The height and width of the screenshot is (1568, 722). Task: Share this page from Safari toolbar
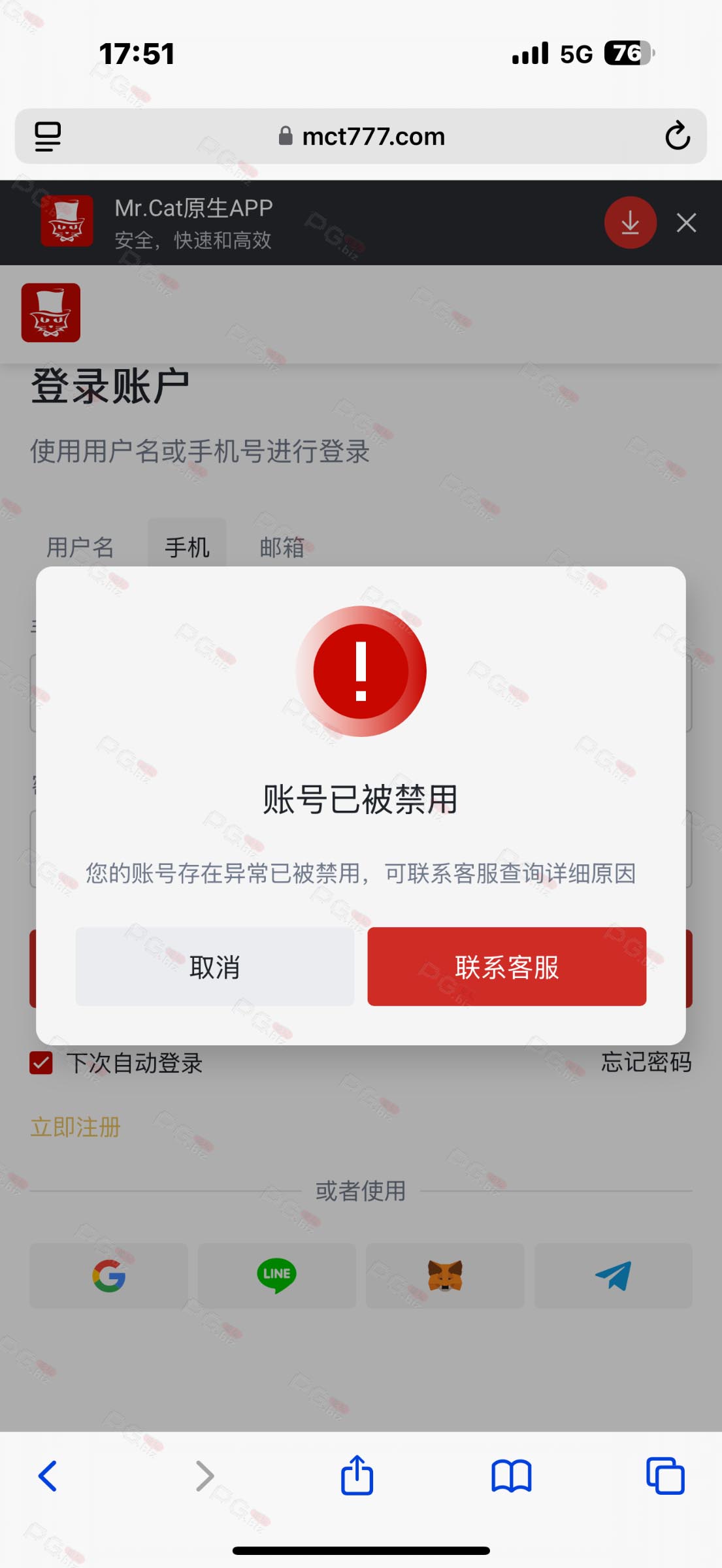[x=357, y=1475]
